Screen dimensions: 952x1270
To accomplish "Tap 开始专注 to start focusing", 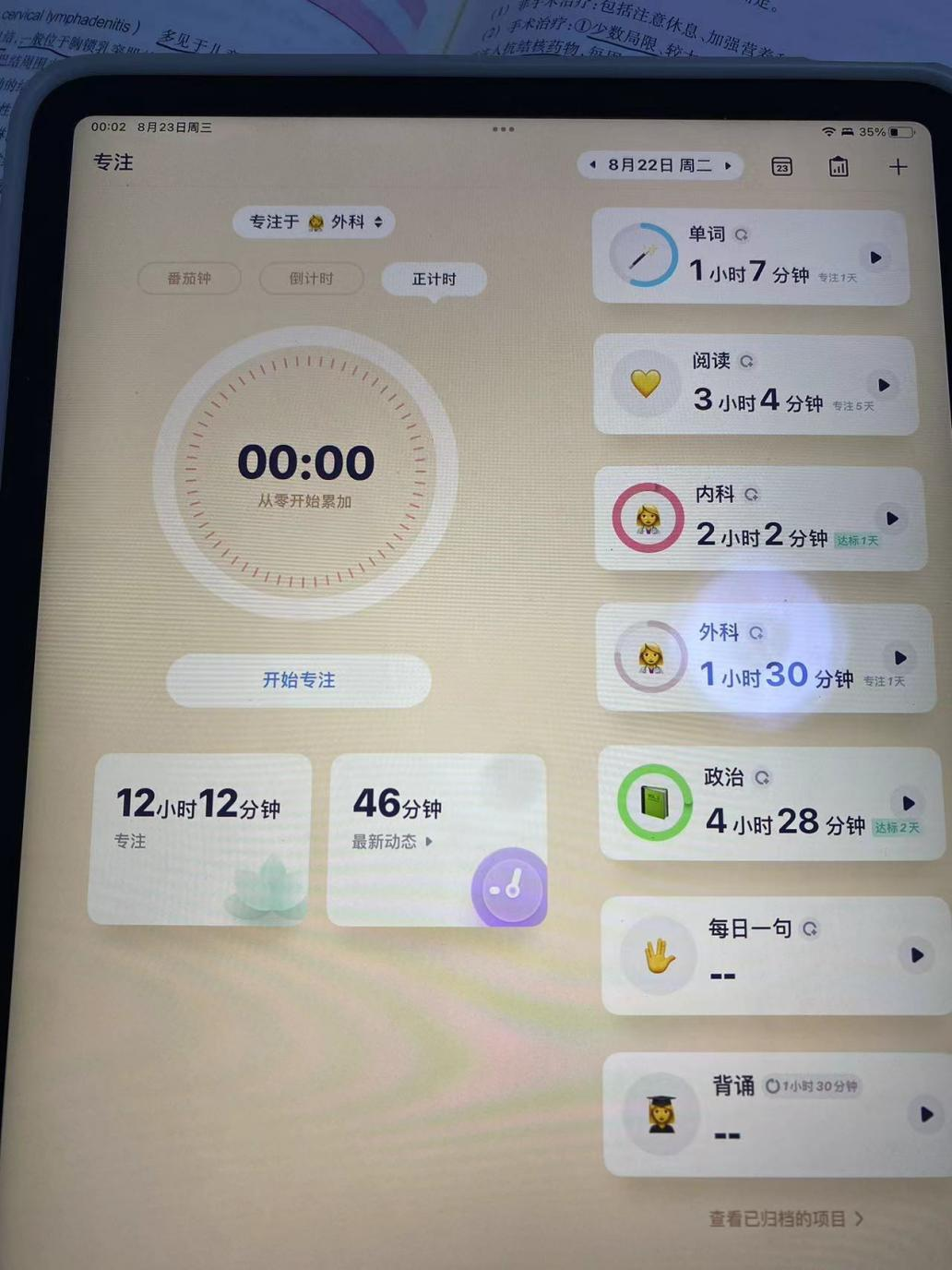I will (x=298, y=680).
